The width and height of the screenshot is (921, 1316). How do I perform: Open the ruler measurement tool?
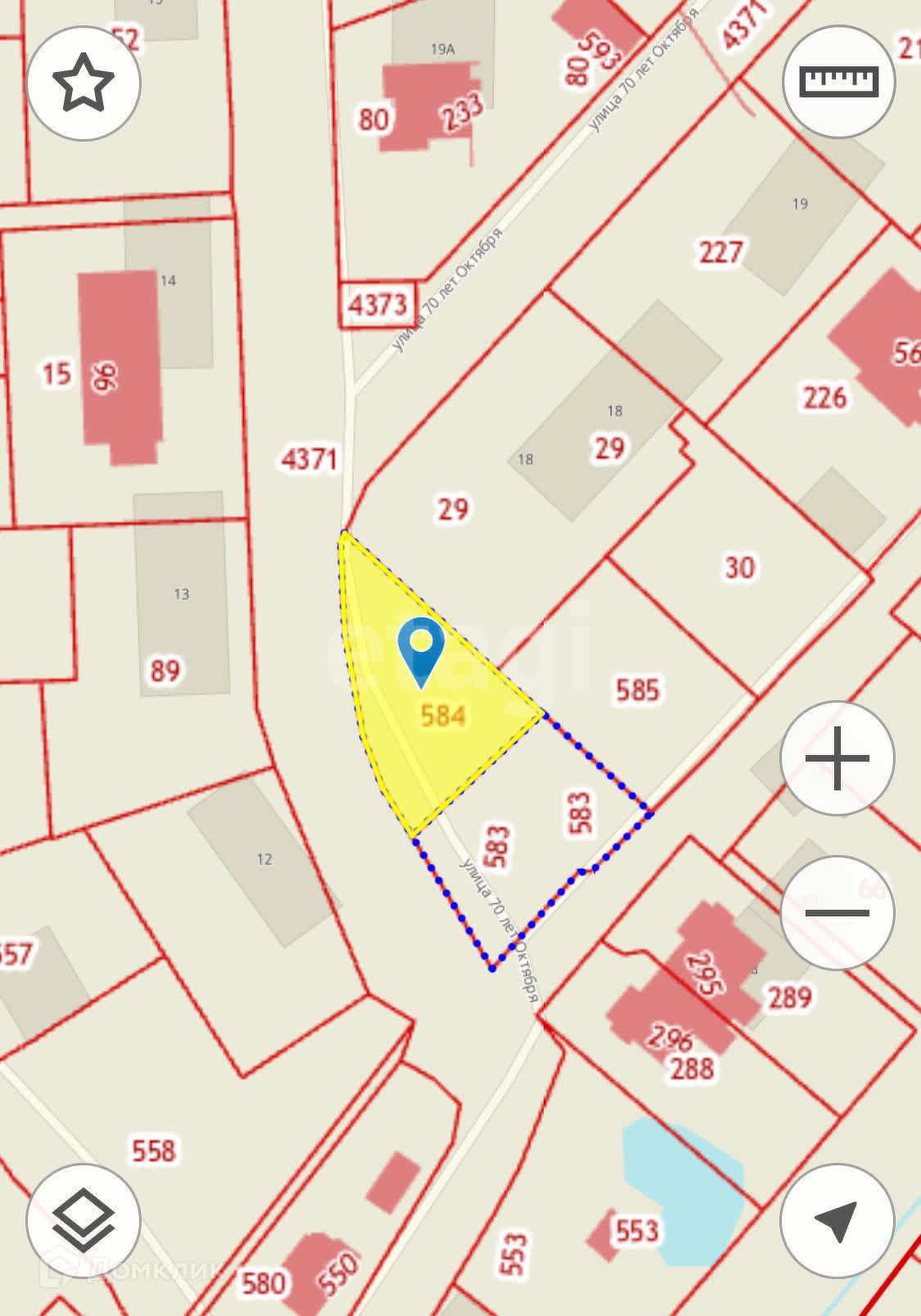coord(838,81)
